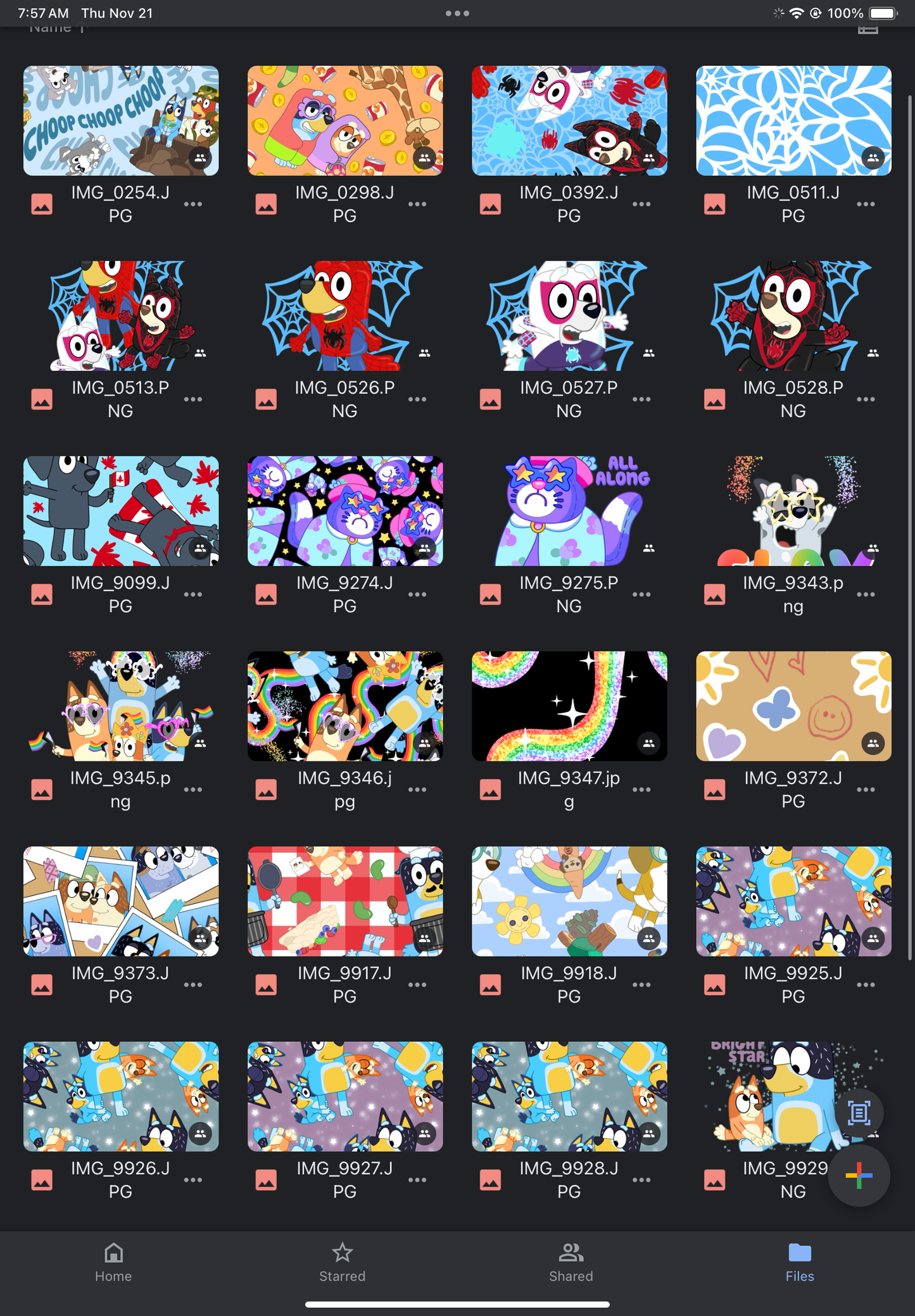This screenshot has height=1316, width=915.
Task: Open more options for IMG_9918.JPG
Action: click(641, 985)
